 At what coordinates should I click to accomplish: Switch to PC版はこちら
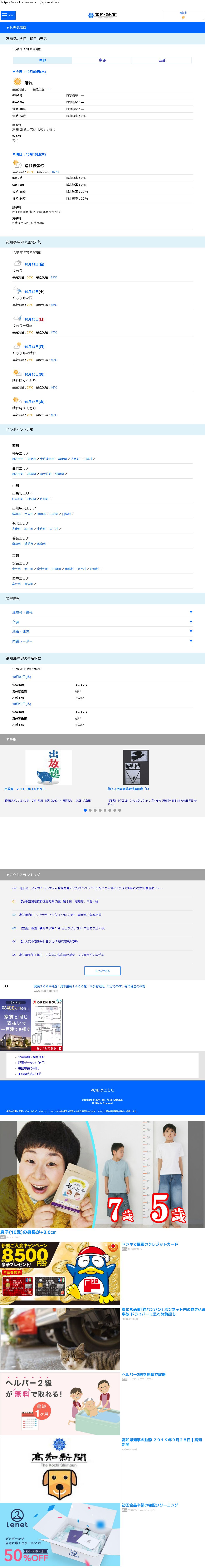(102, 1090)
